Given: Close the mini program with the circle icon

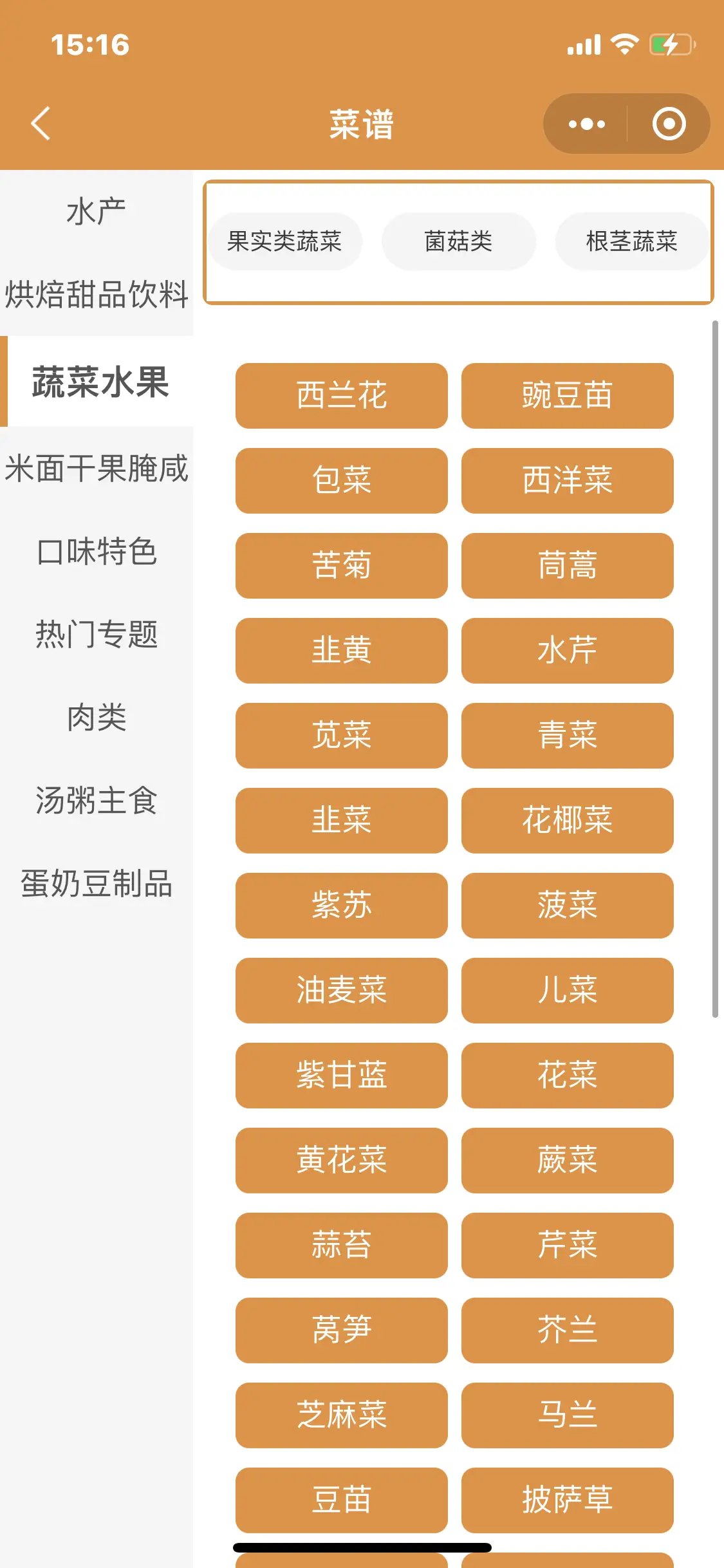Looking at the screenshot, I should pos(669,124).
